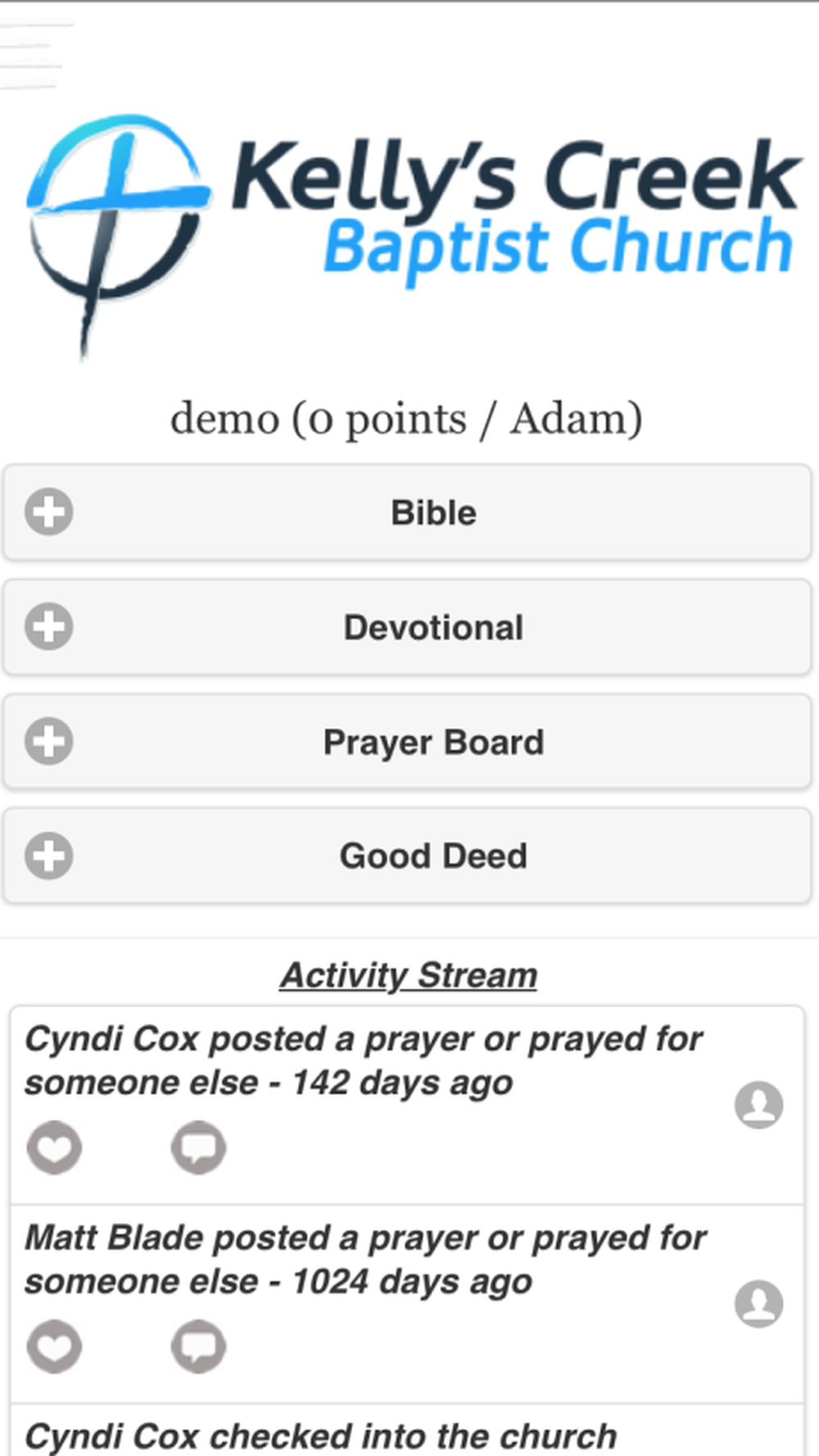The width and height of the screenshot is (819, 1456).
Task: Open the Activity Stream link
Action: tap(409, 975)
